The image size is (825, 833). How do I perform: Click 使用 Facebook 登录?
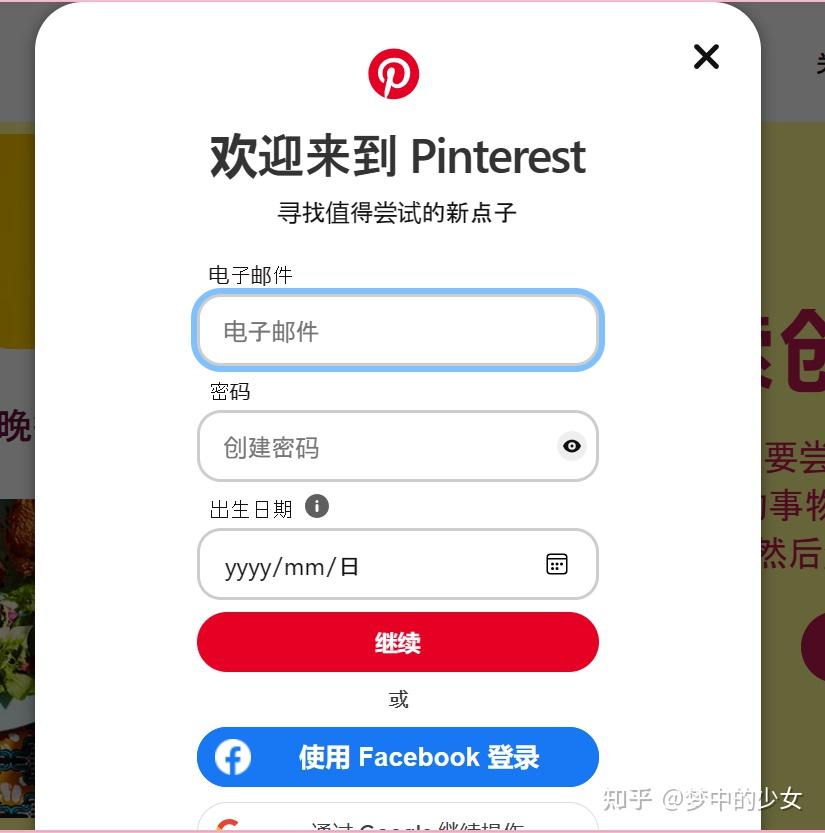(398, 757)
